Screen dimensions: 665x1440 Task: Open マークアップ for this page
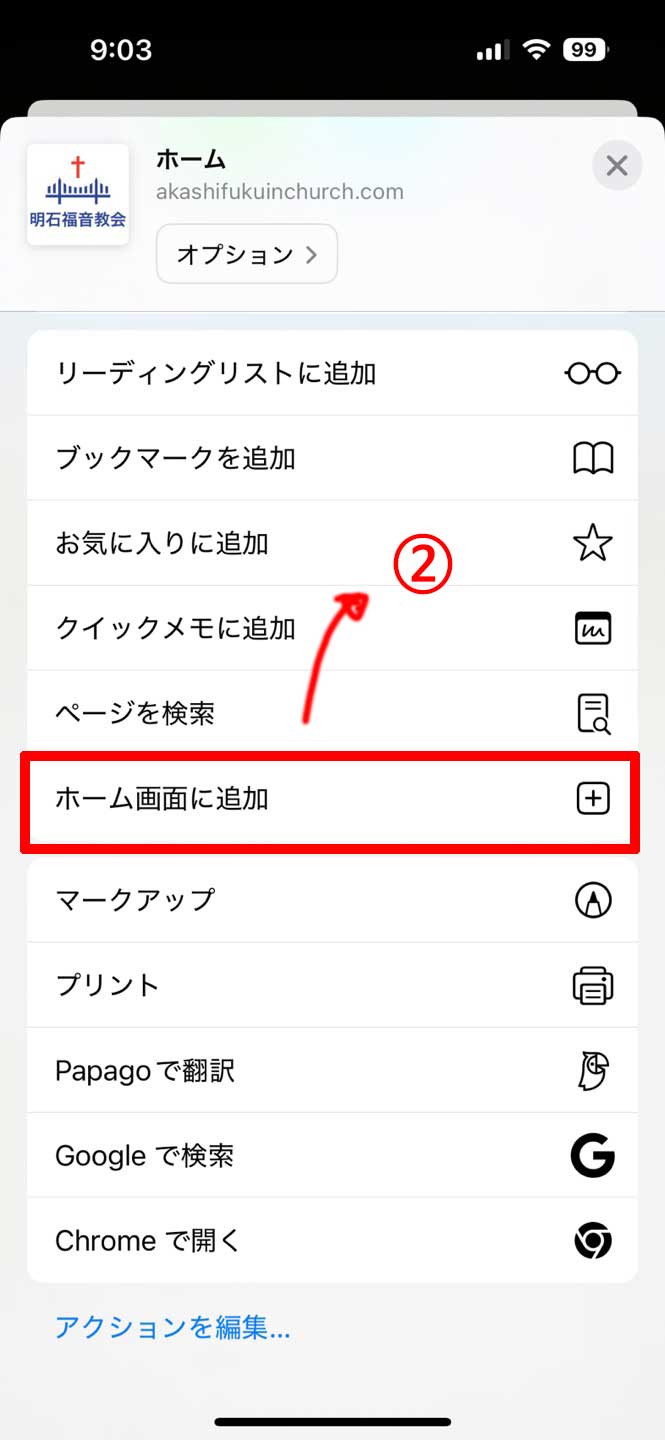[x=332, y=900]
